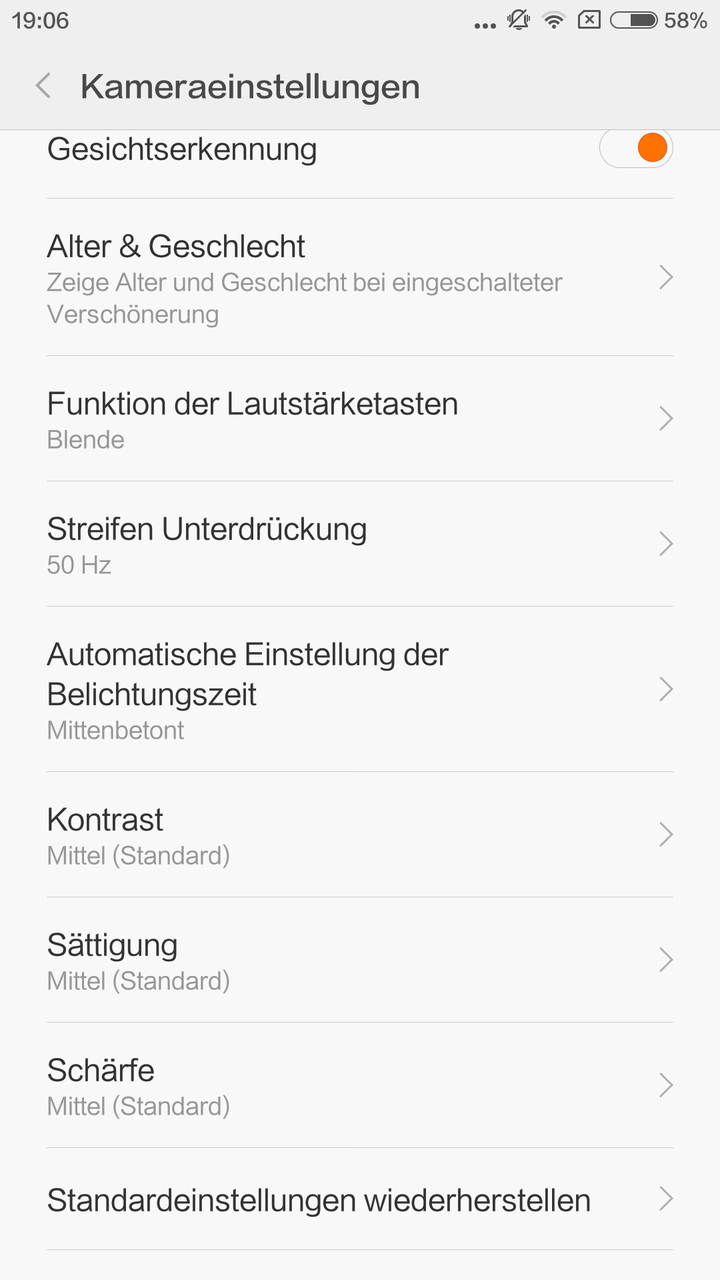Select the Kontrast setting
The height and width of the screenshot is (1280, 720).
click(x=360, y=835)
